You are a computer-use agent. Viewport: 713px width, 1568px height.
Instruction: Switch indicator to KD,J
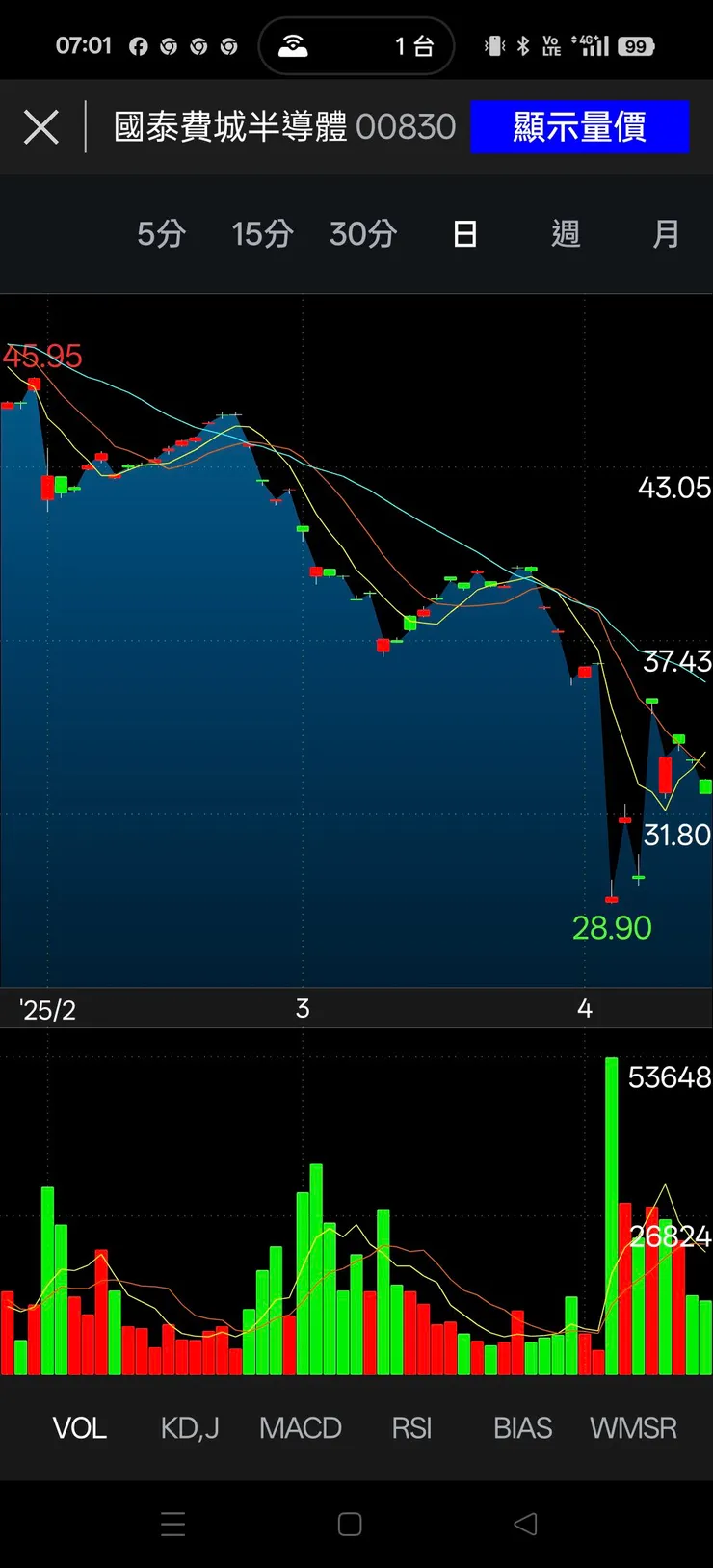coord(190,1427)
